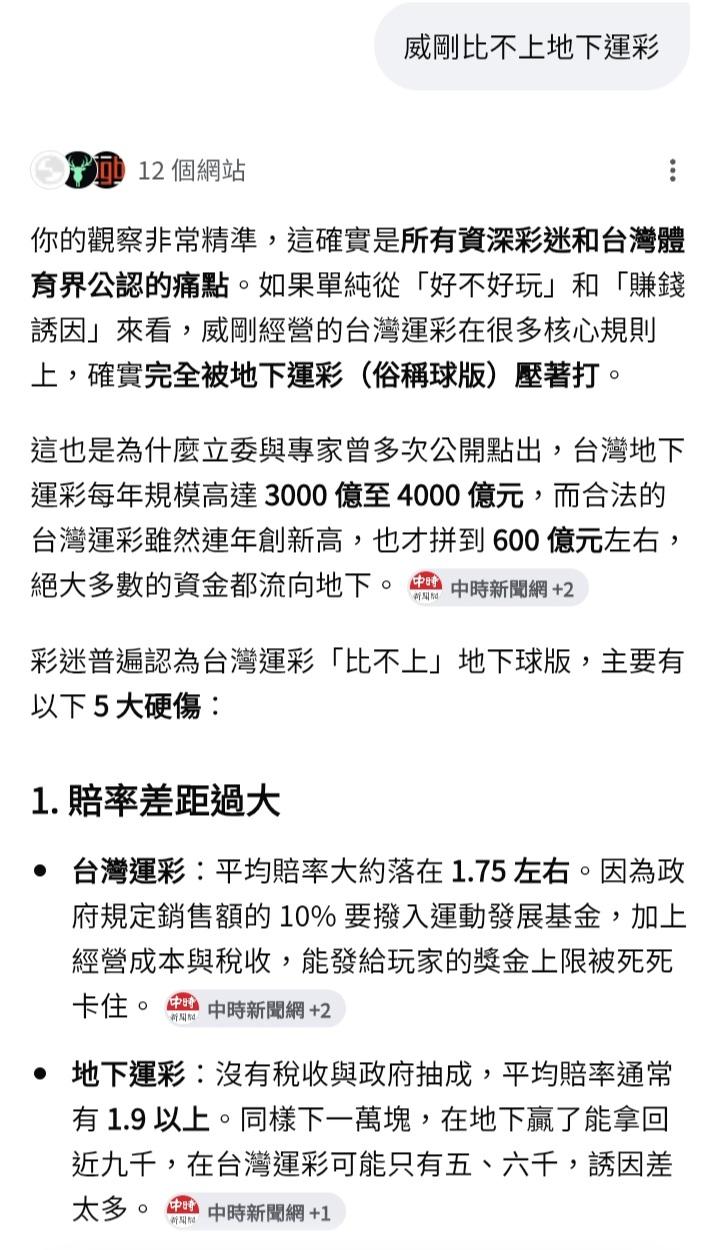Open the 中時新聞網 +2 citation after 流向地下
Screen dimensions: 720x1250
click(497, 588)
